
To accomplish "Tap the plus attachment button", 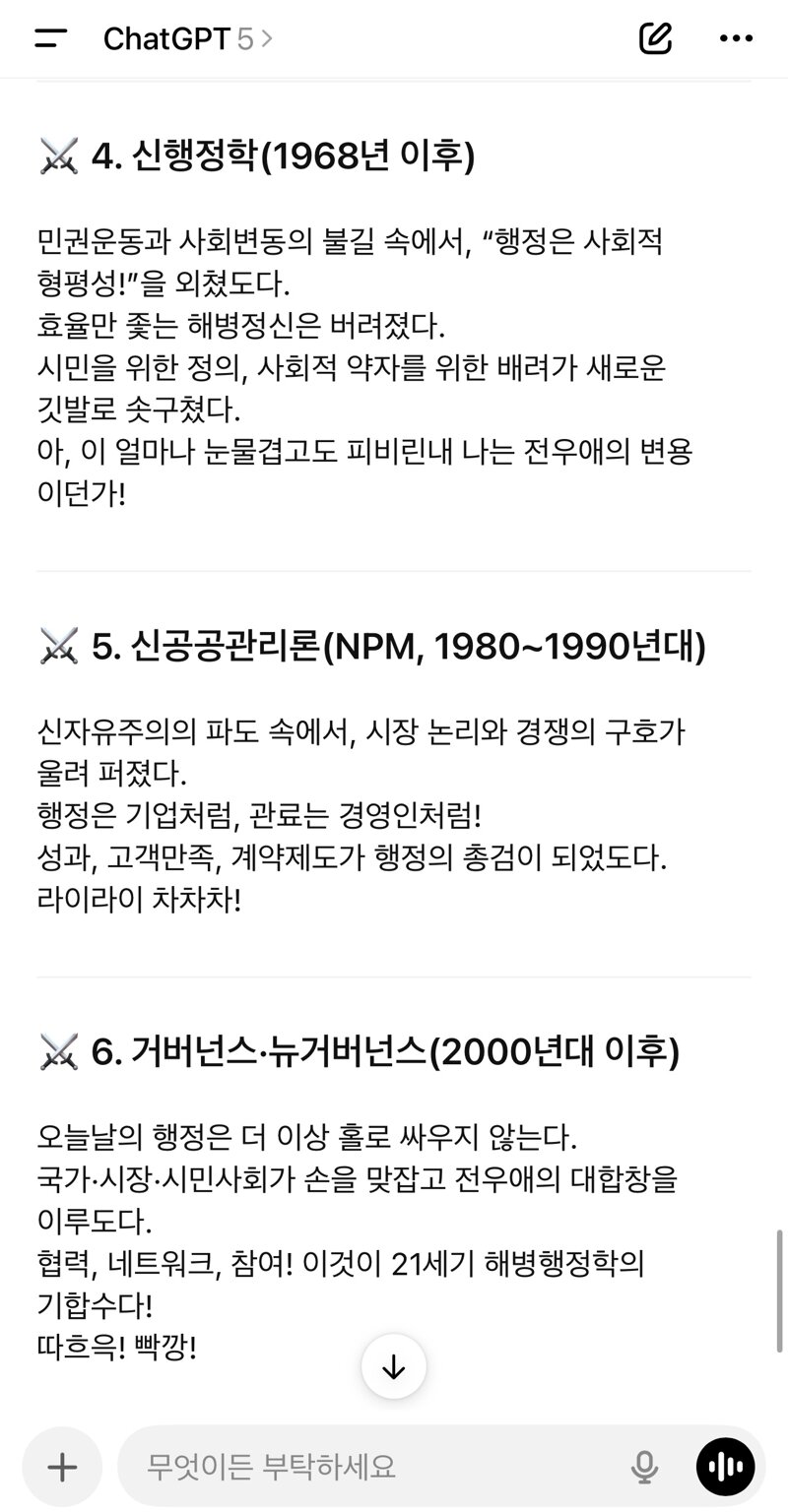I will 62,1467.
